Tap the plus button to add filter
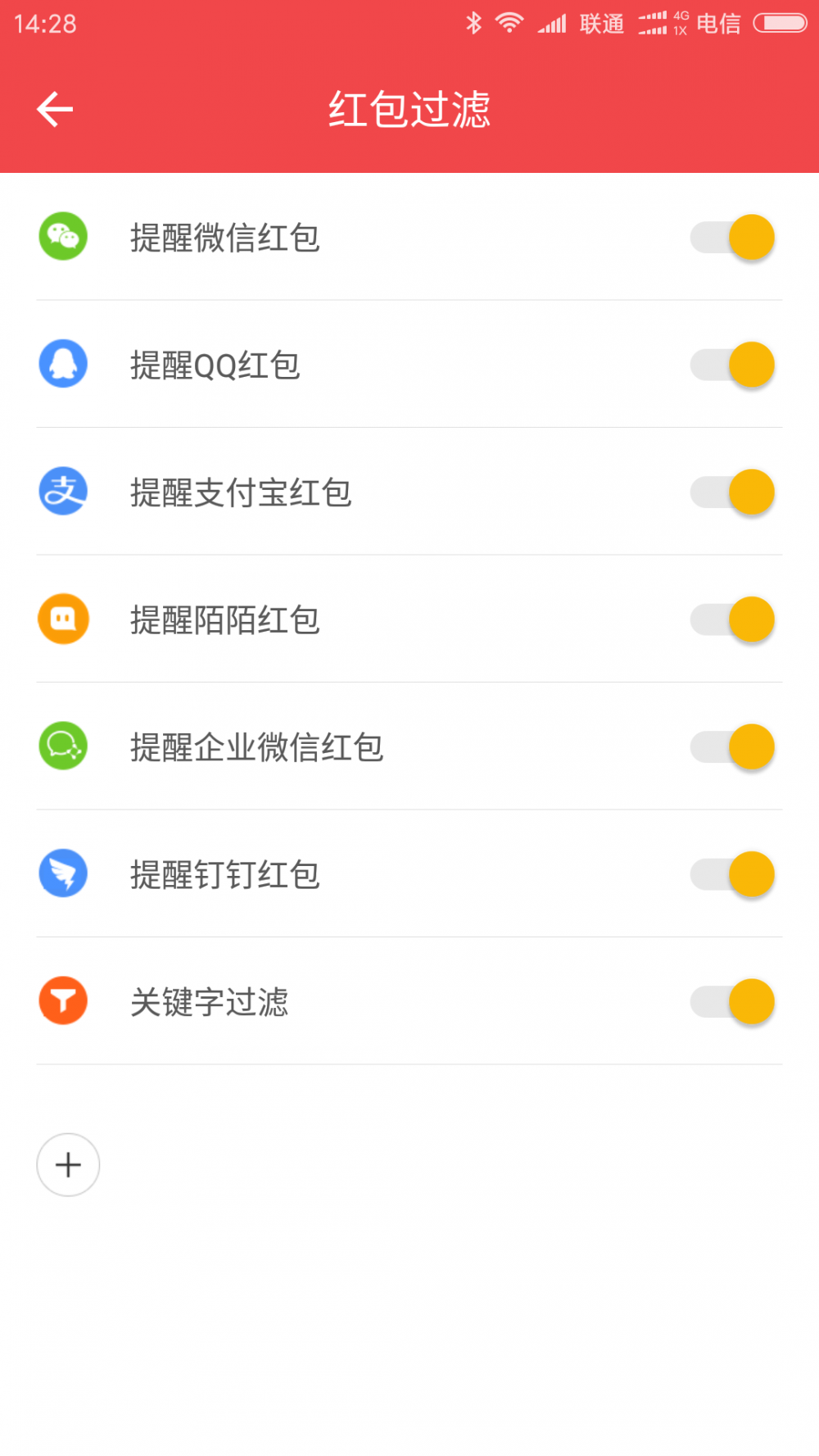Screen dimensions: 819x1456 point(68,1164)
